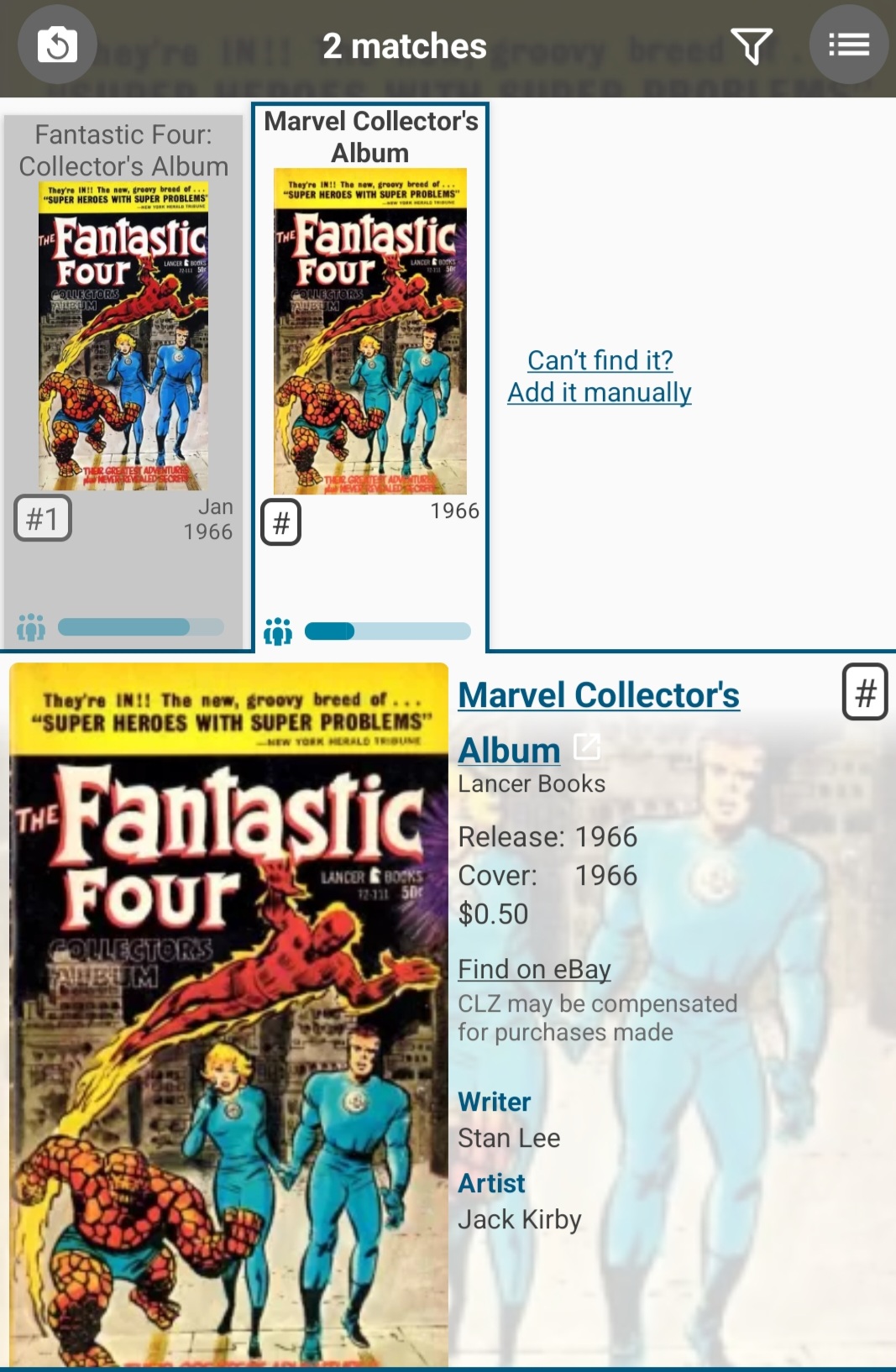
Task: Open the Find on eBay link
Action: pos(534,969)
